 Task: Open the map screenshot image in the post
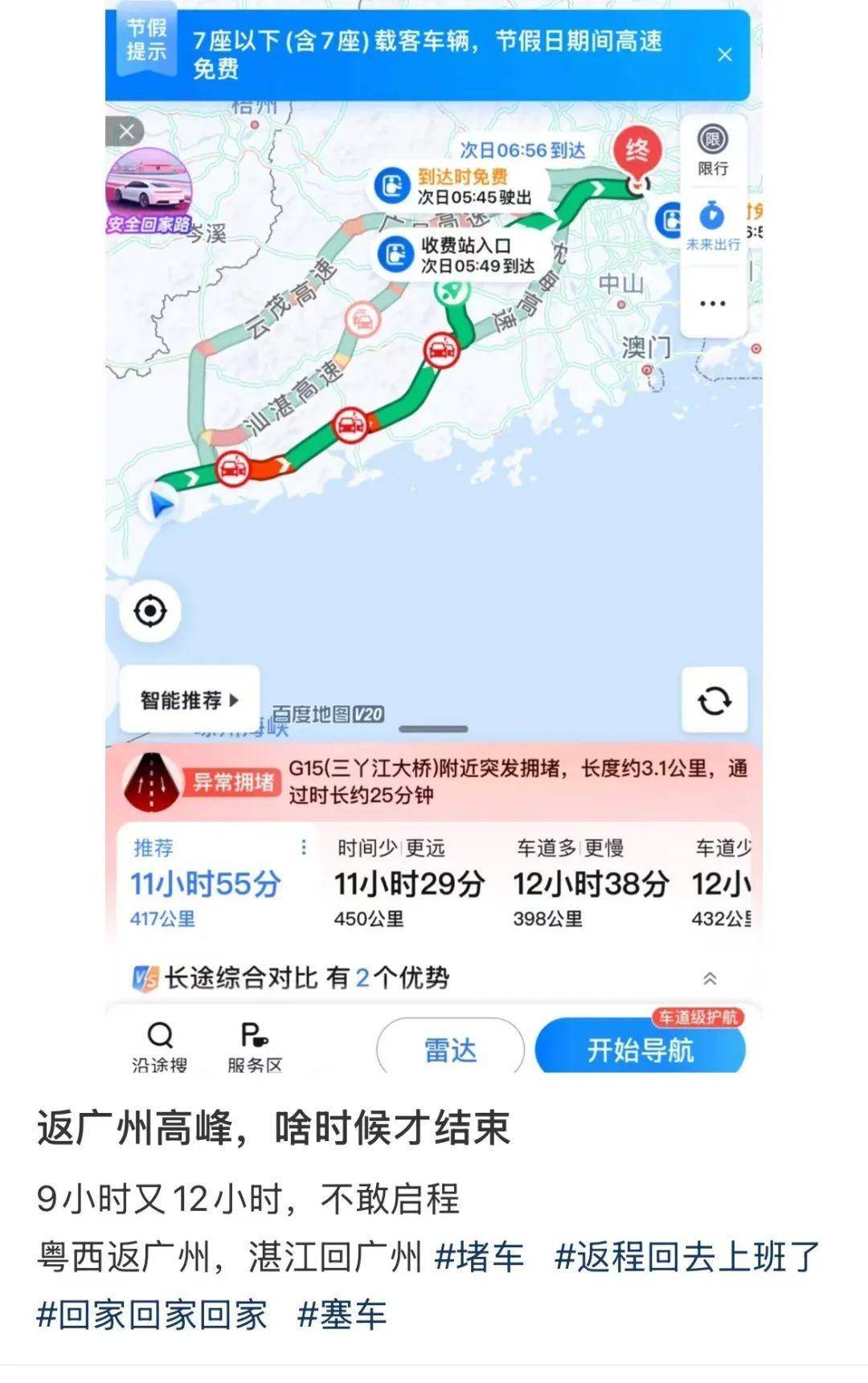click(x=433, y=537)
